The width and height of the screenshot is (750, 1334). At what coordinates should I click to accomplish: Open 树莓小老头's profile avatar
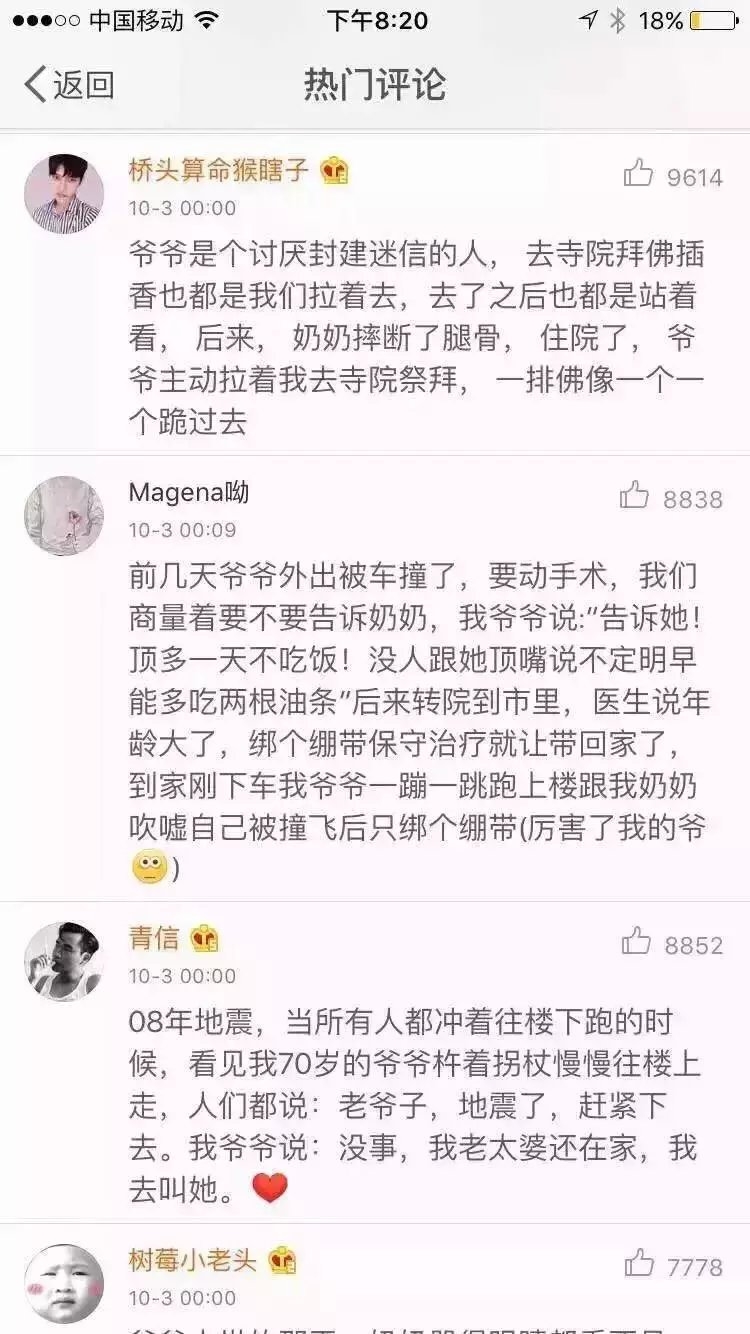click(64, 1283)
